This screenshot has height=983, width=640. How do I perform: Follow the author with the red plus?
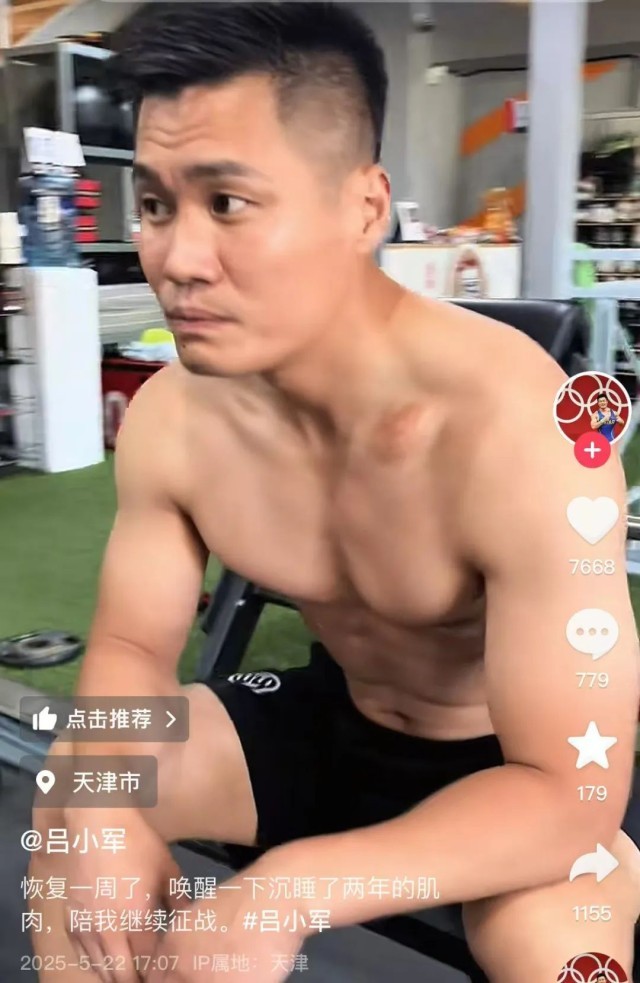pos(592,450)
